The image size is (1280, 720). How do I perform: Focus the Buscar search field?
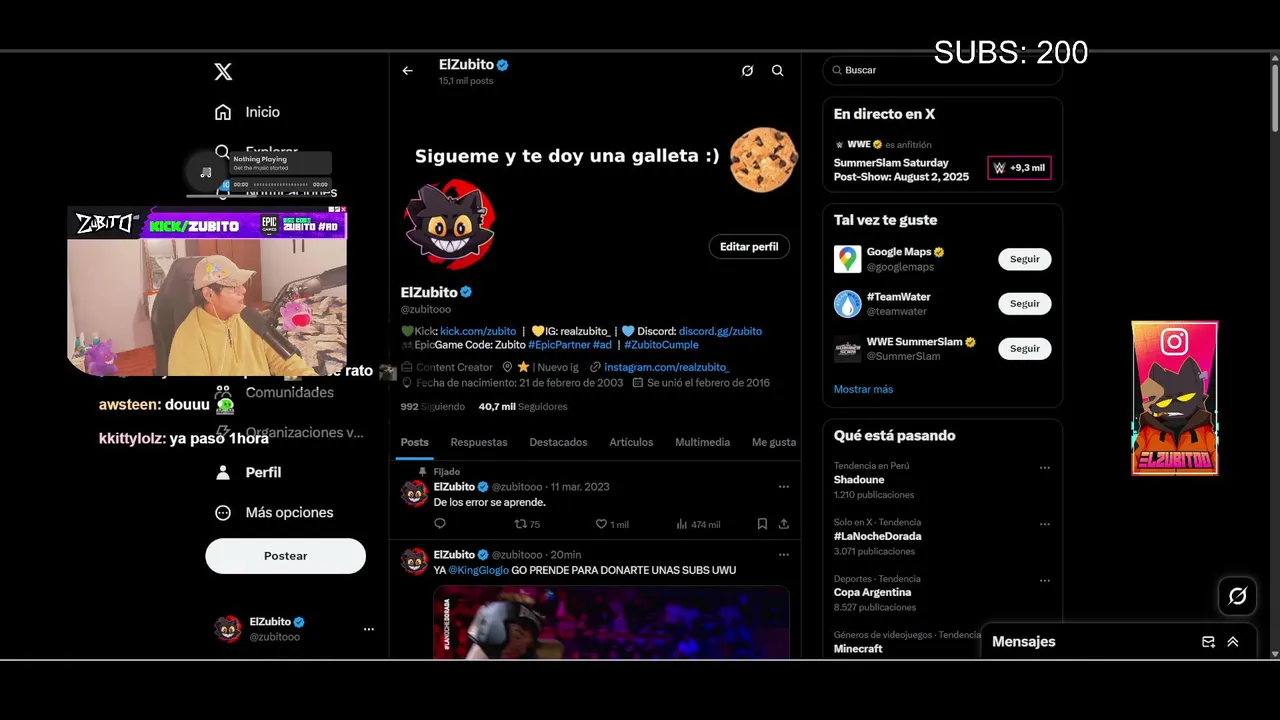(940, 70)
